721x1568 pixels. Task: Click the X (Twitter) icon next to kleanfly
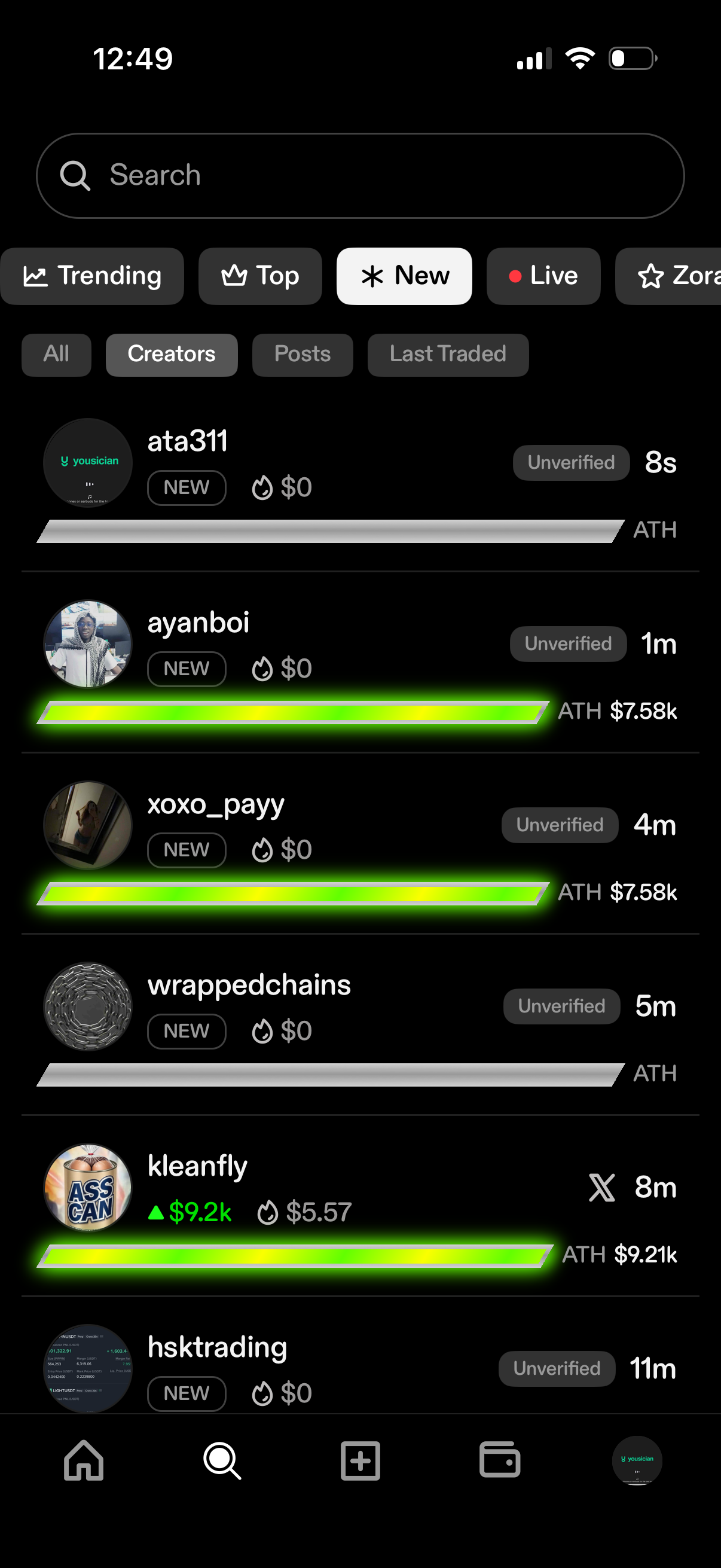click(x=603, y=1187)
